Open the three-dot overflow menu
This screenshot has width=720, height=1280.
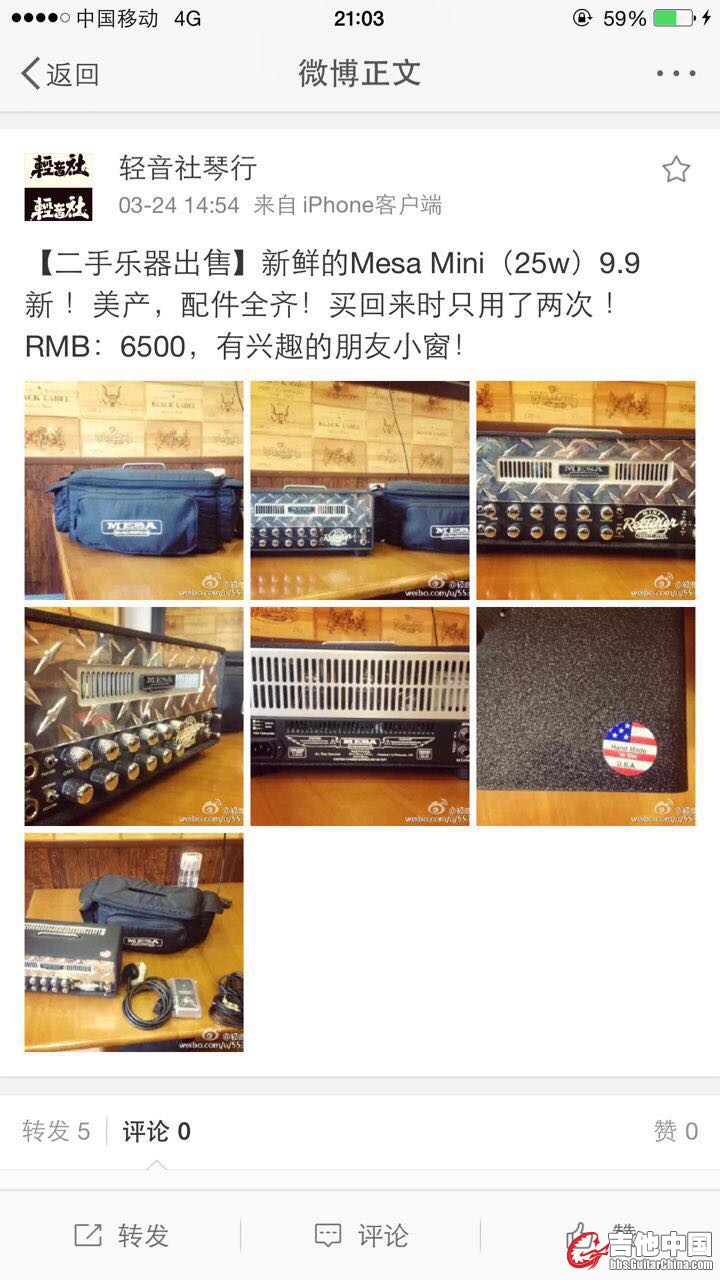(676, 74)
